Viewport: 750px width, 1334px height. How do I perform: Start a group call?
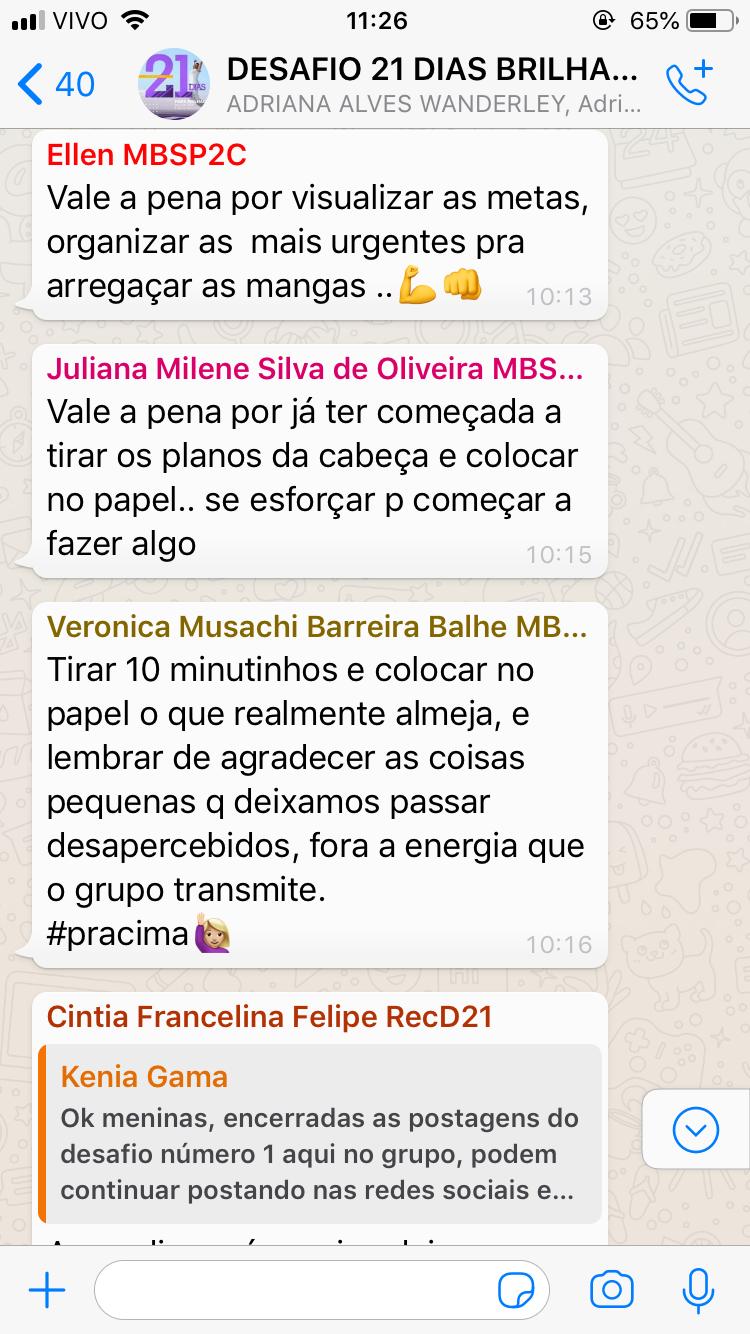point(689,83)
